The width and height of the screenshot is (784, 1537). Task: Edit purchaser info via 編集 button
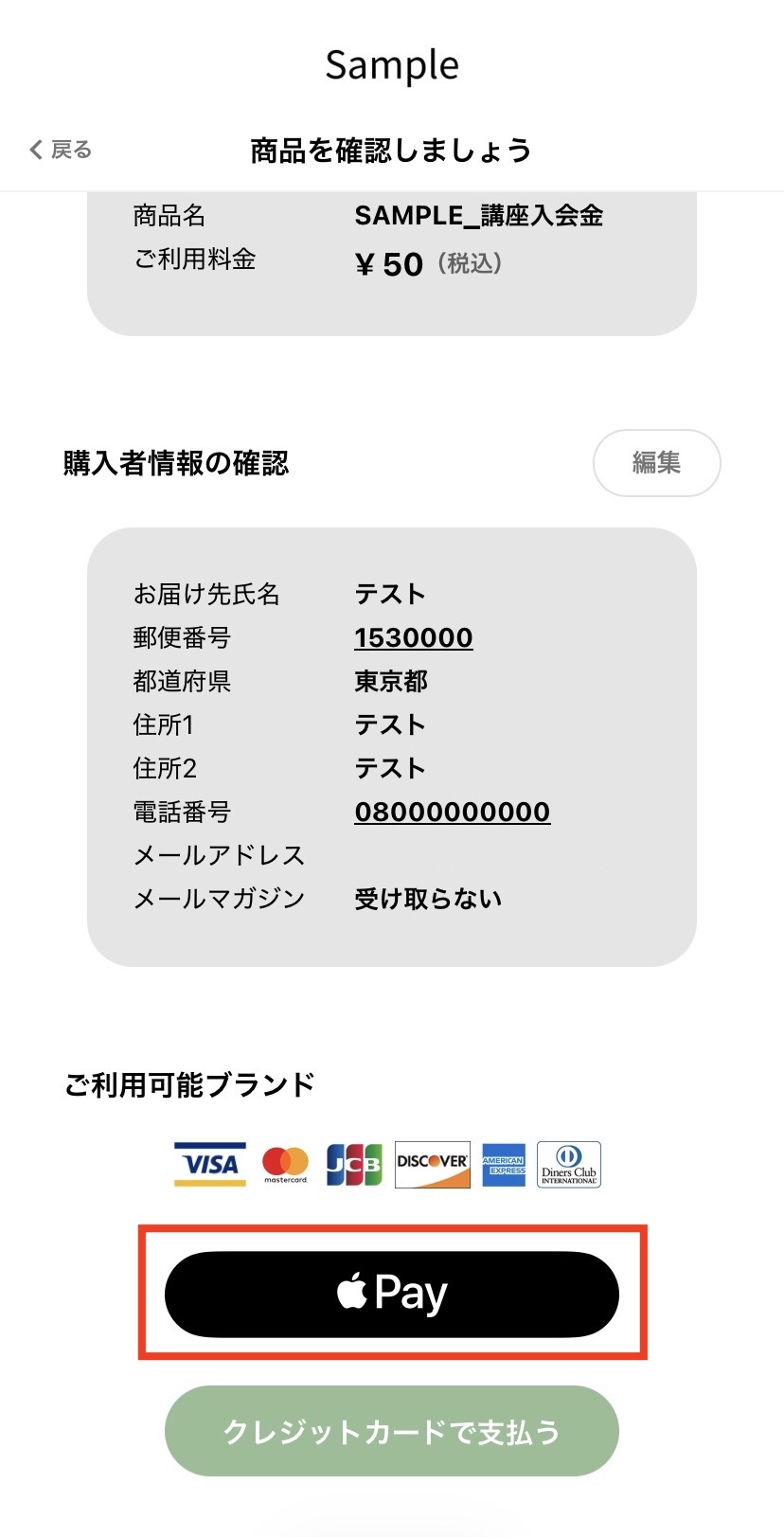click(656, 462)
